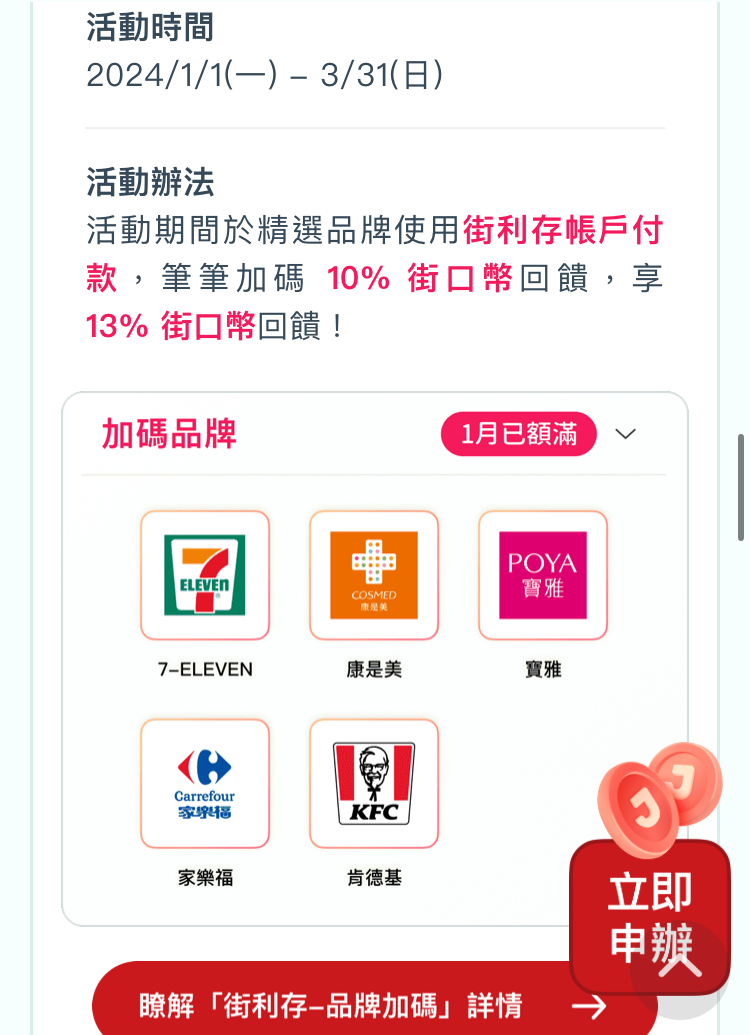750x1035 pixels.
Task: Open 瞭解「街利存-品牌加碼」詳情 details
Action: tap(374, 1003)
